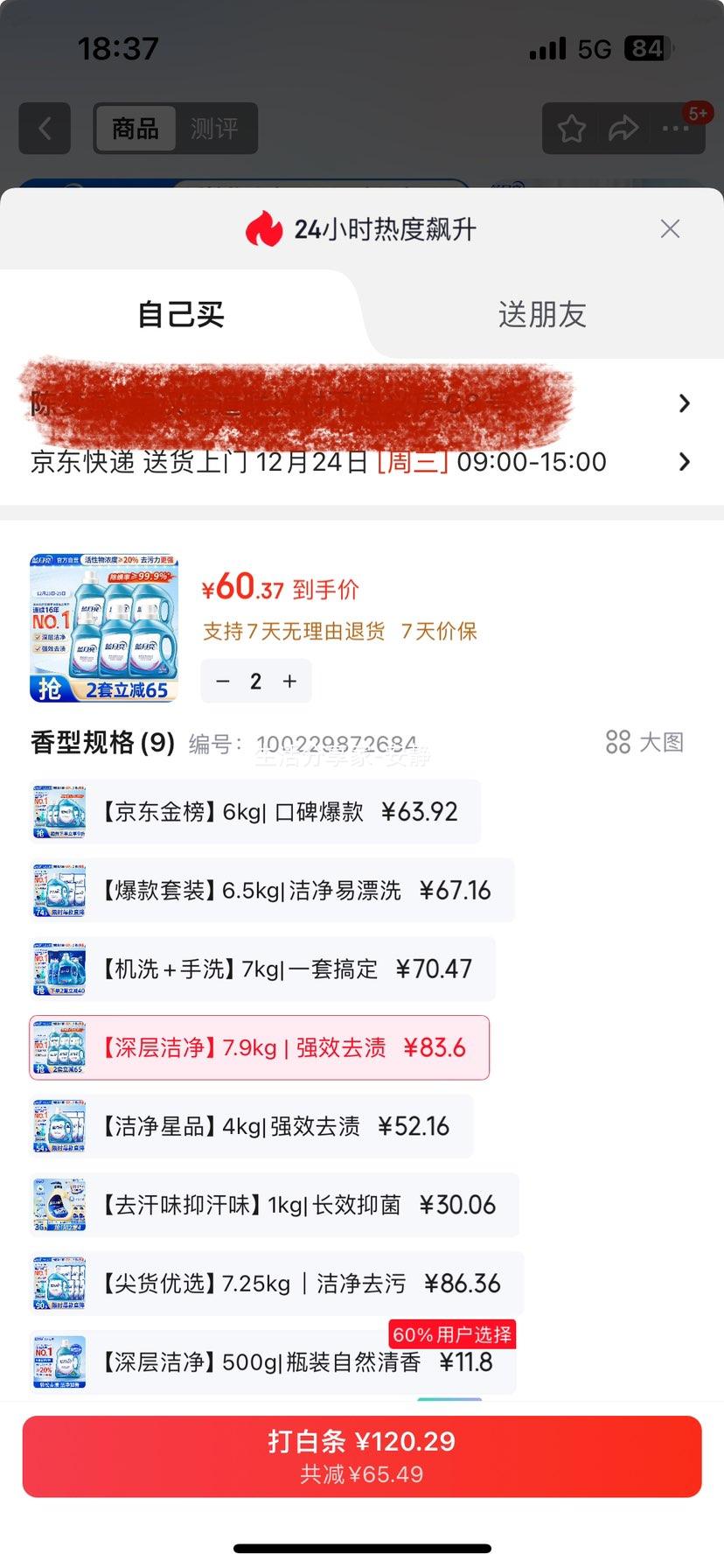Open the 7天价保 policy link
This screenshot has width=724, height=1568.
[438, 631]
